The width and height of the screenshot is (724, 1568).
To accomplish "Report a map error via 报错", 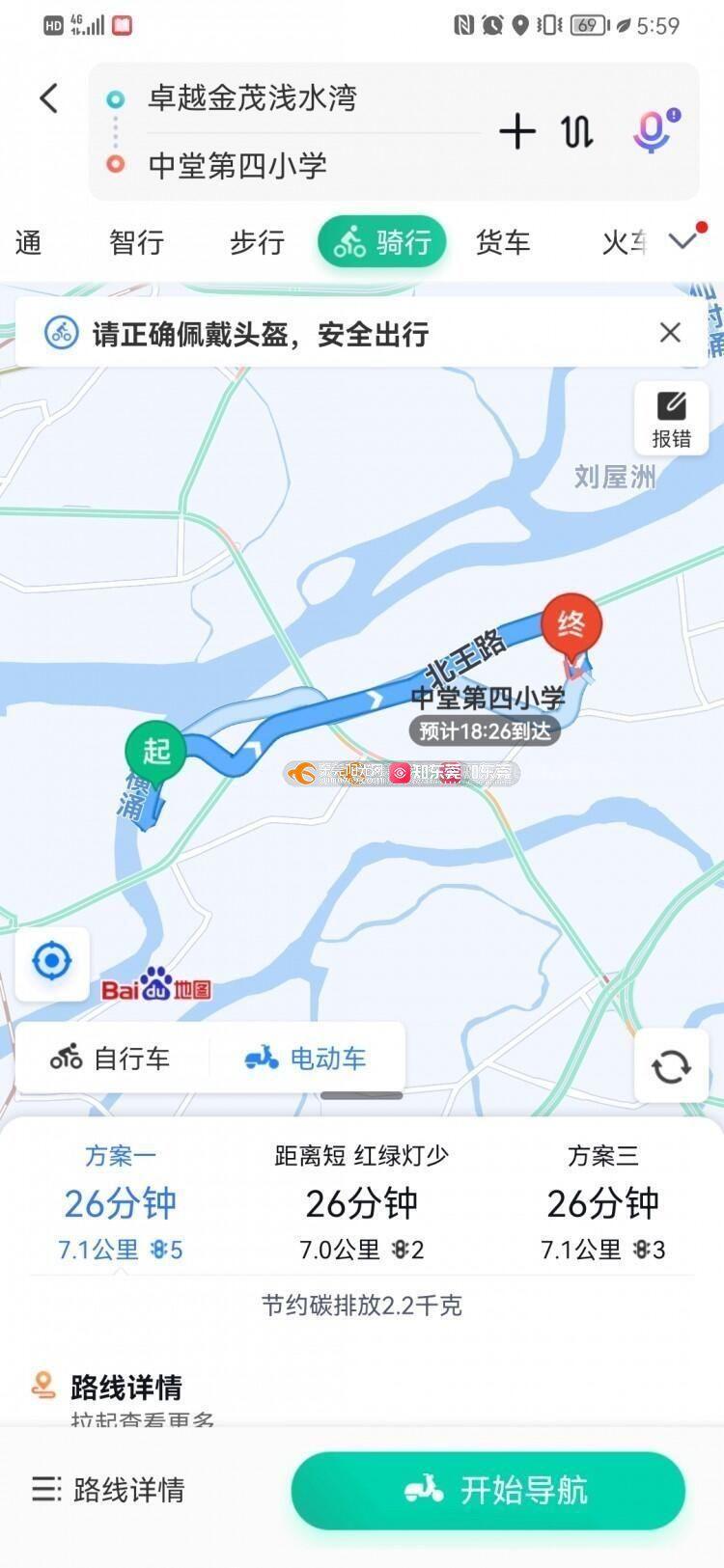I will 671,418.
